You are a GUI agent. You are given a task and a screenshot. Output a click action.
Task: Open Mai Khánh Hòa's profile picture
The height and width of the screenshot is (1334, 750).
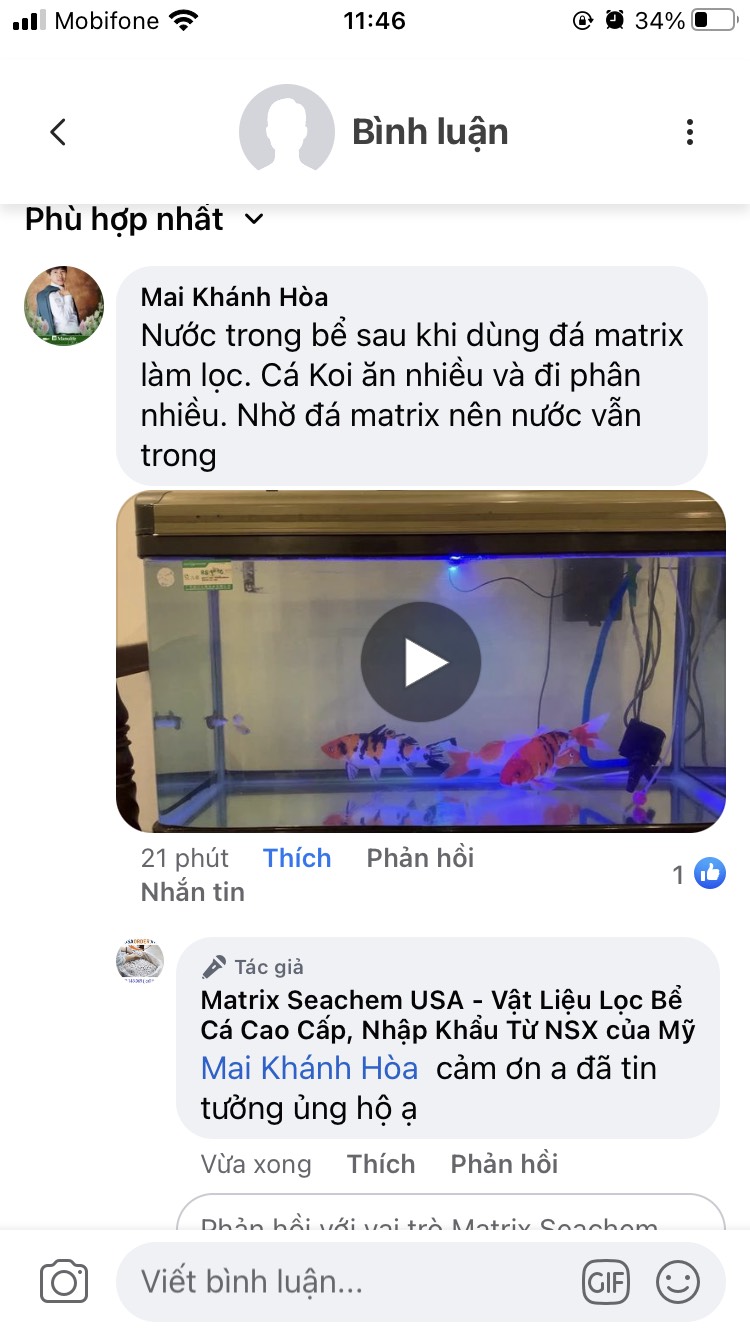64,306
